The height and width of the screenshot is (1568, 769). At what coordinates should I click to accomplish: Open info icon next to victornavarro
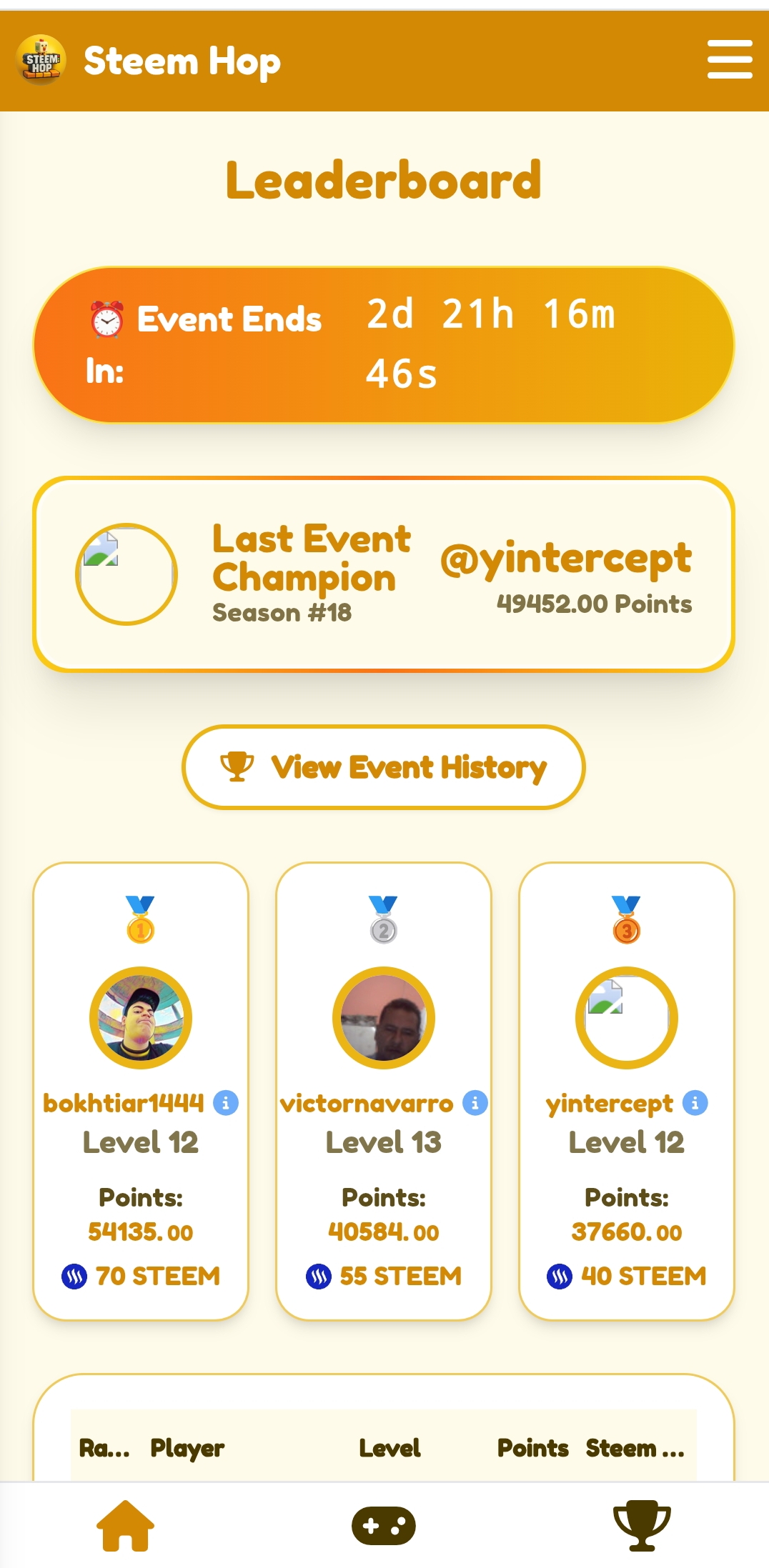click(475, 1103)
